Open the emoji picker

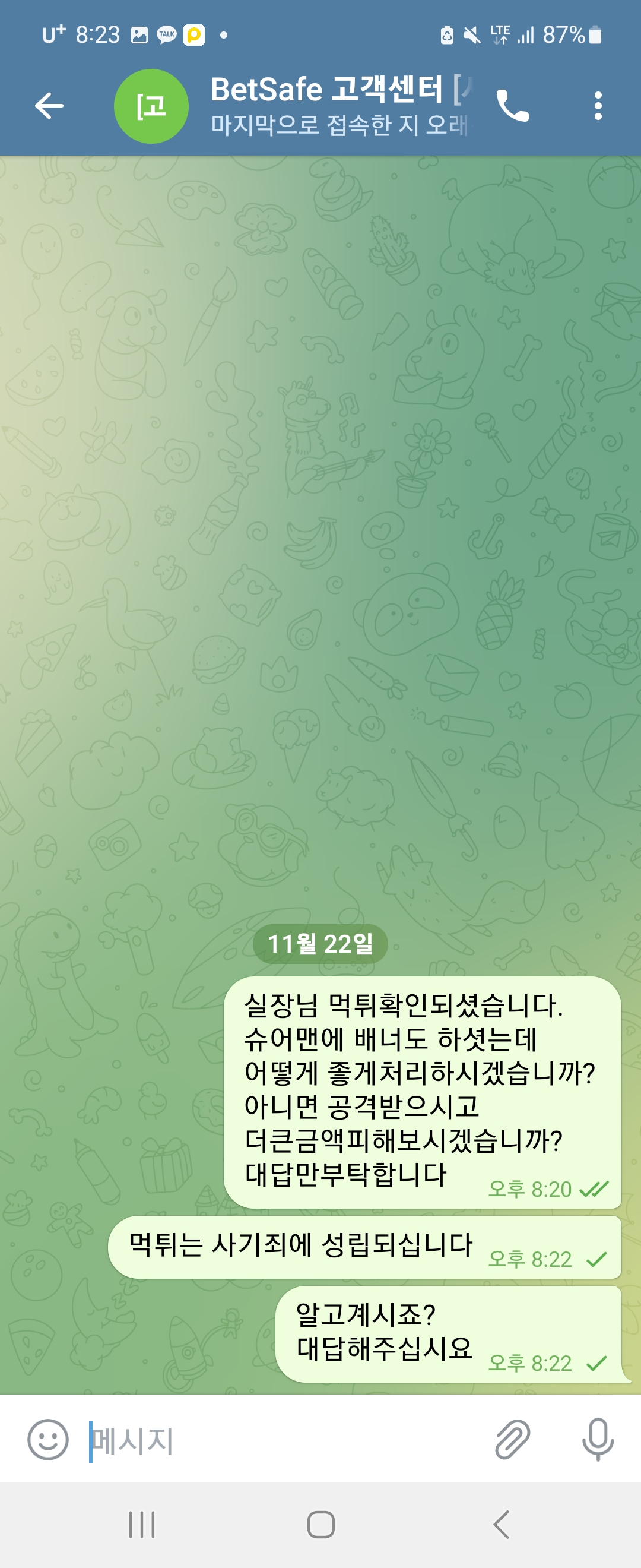pos(47,1440)
